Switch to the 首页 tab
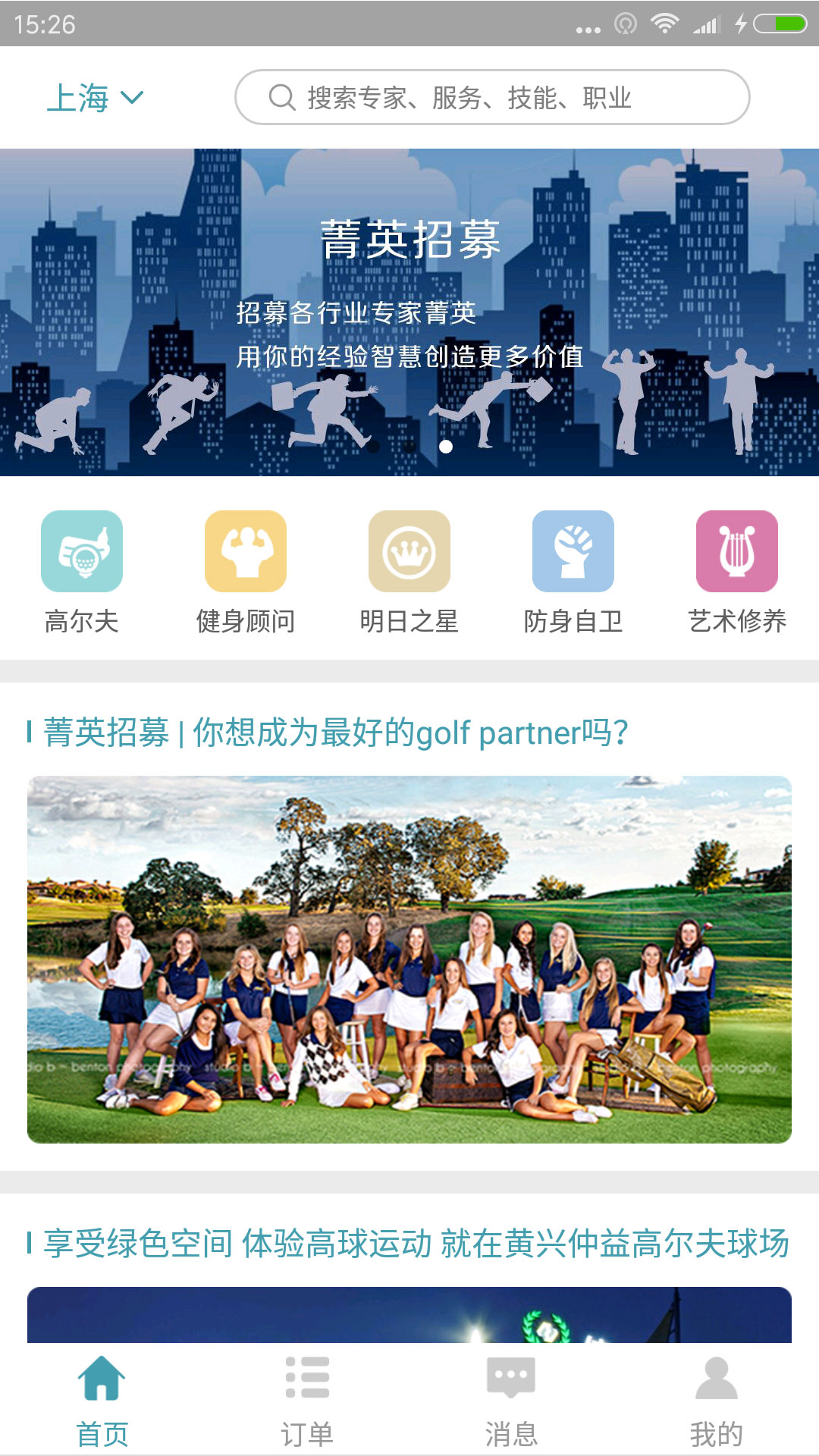 [x=102, y=1401]
